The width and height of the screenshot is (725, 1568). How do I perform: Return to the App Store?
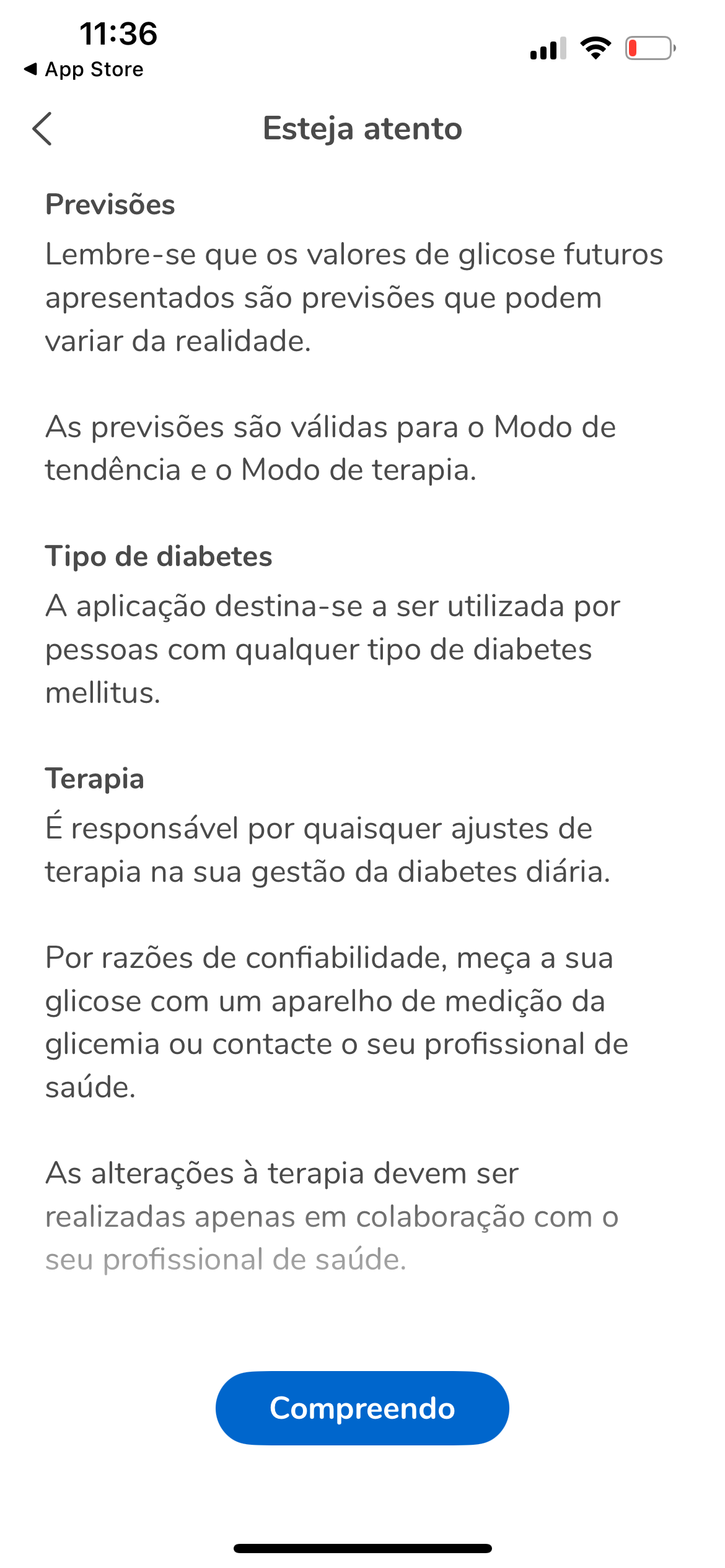click(84, 69)
